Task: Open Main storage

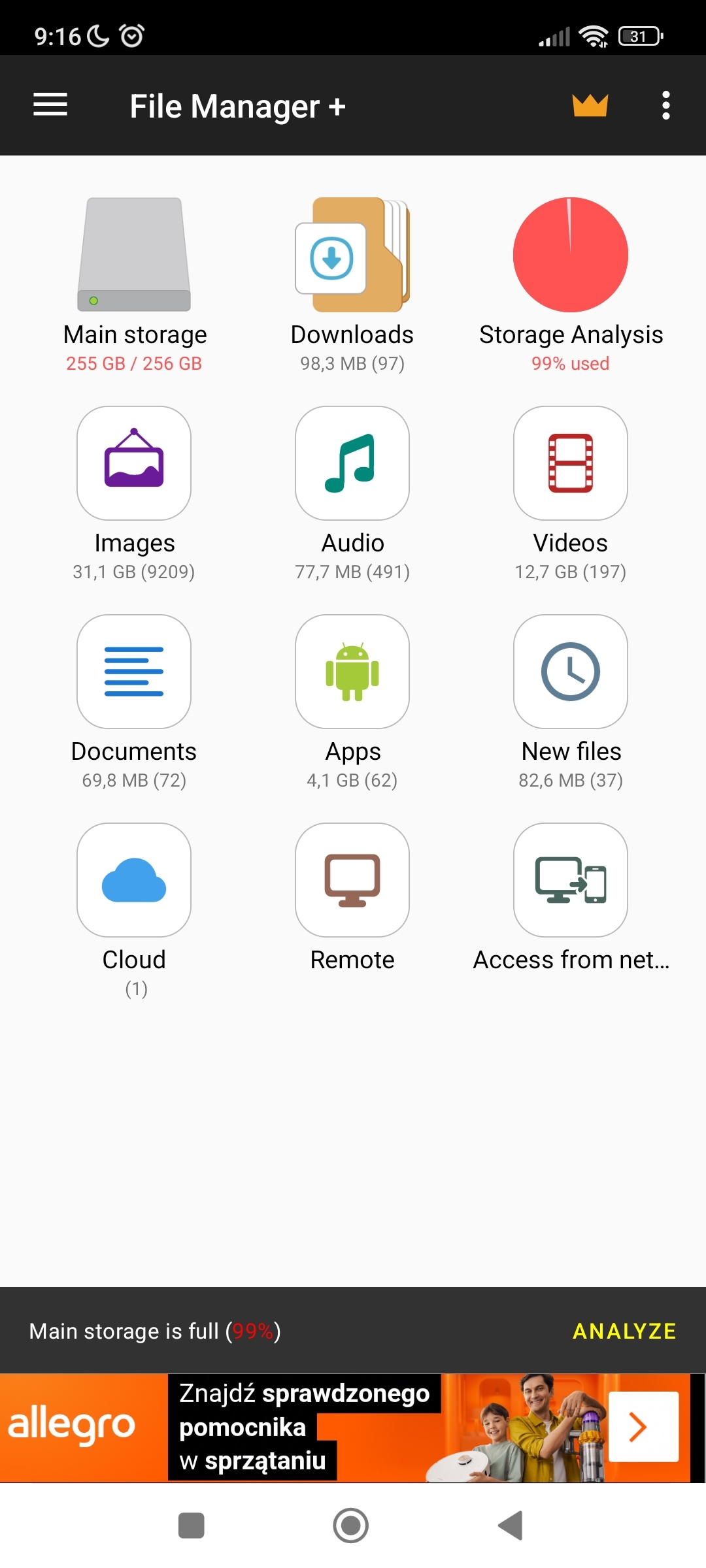Action: [x=134, y=255]
